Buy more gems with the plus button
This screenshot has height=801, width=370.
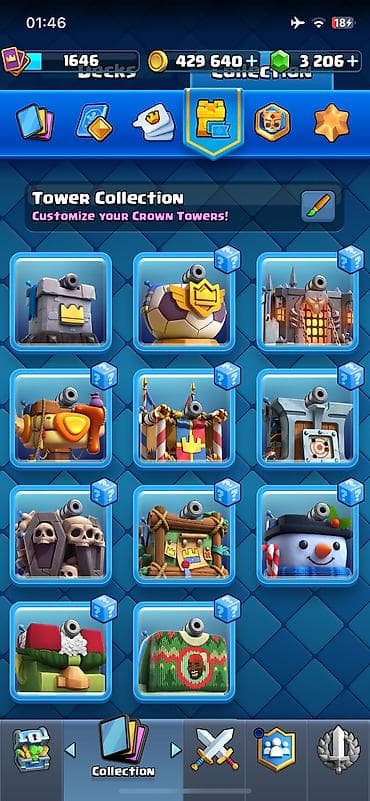[352, 61]
